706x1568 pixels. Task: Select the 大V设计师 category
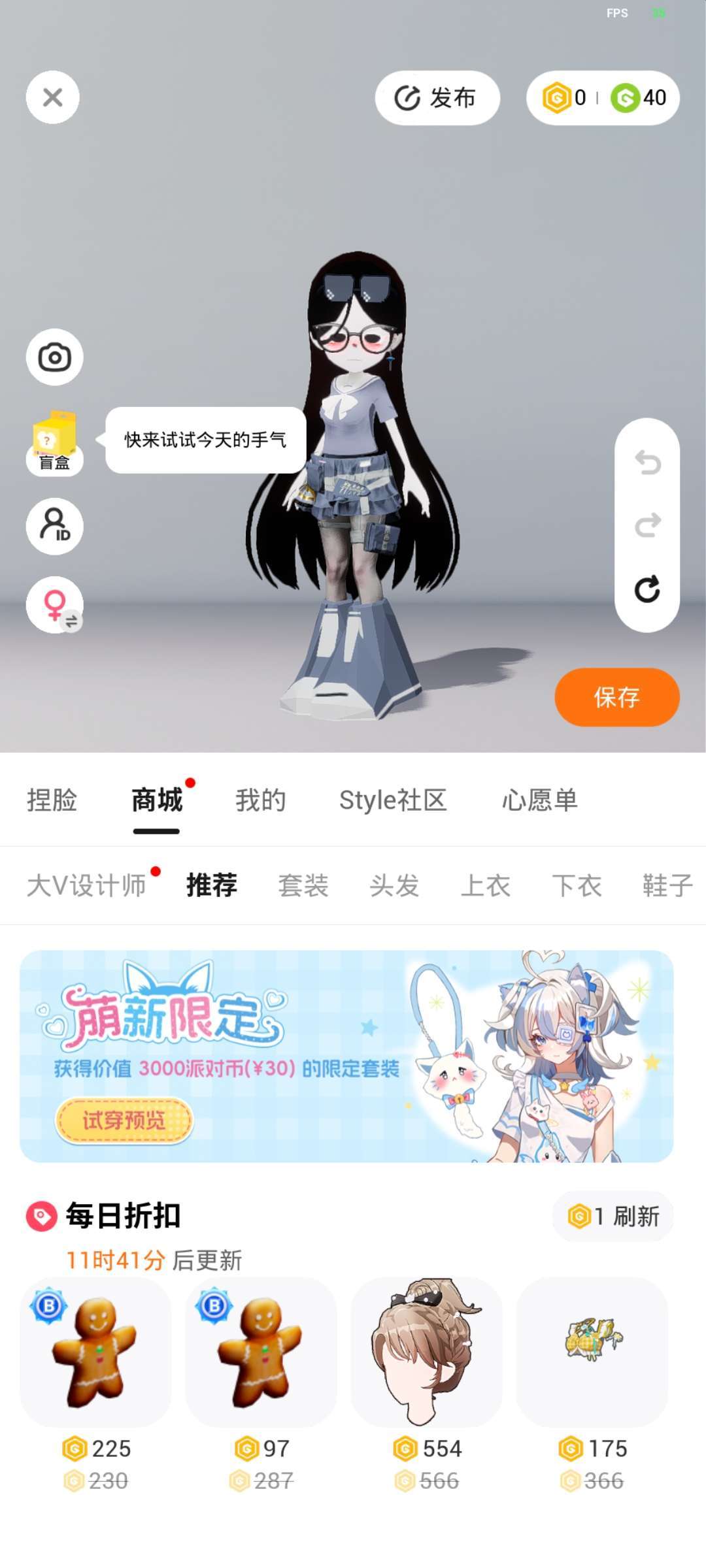coord(86,886)
